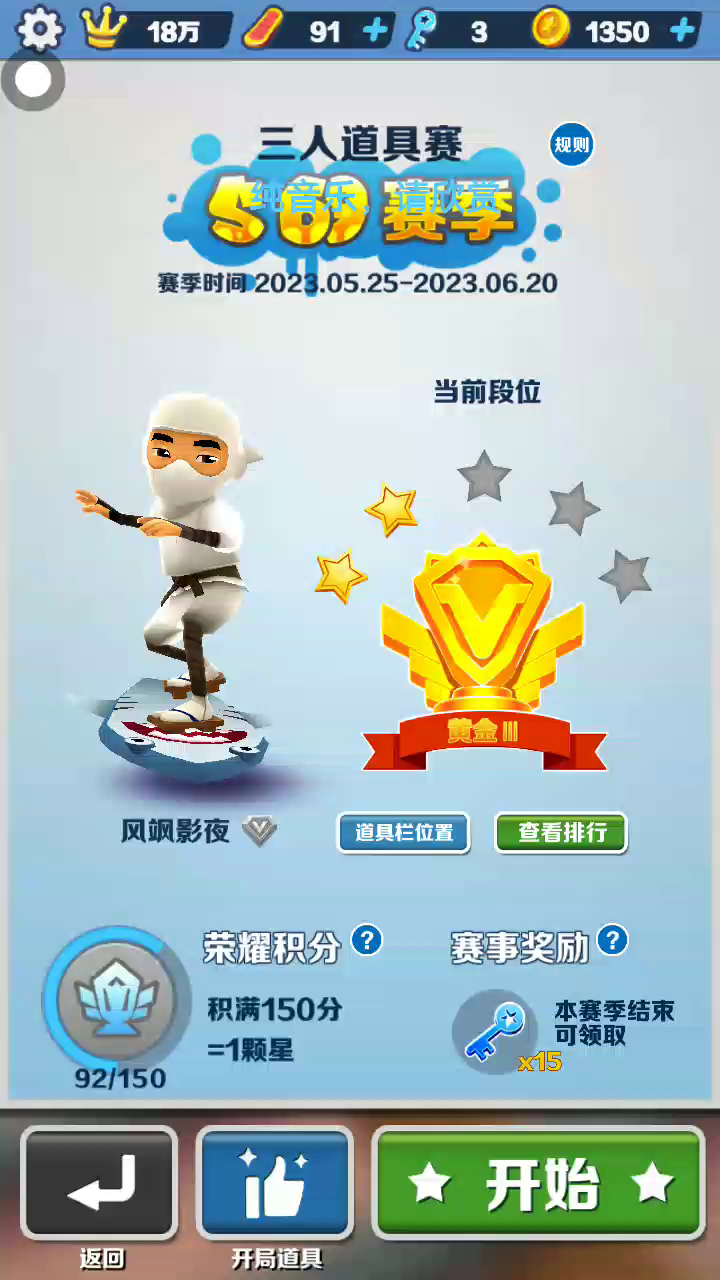
Task: Start the race with 开始
Action: pyautogui.click(x=539, y=1183)
